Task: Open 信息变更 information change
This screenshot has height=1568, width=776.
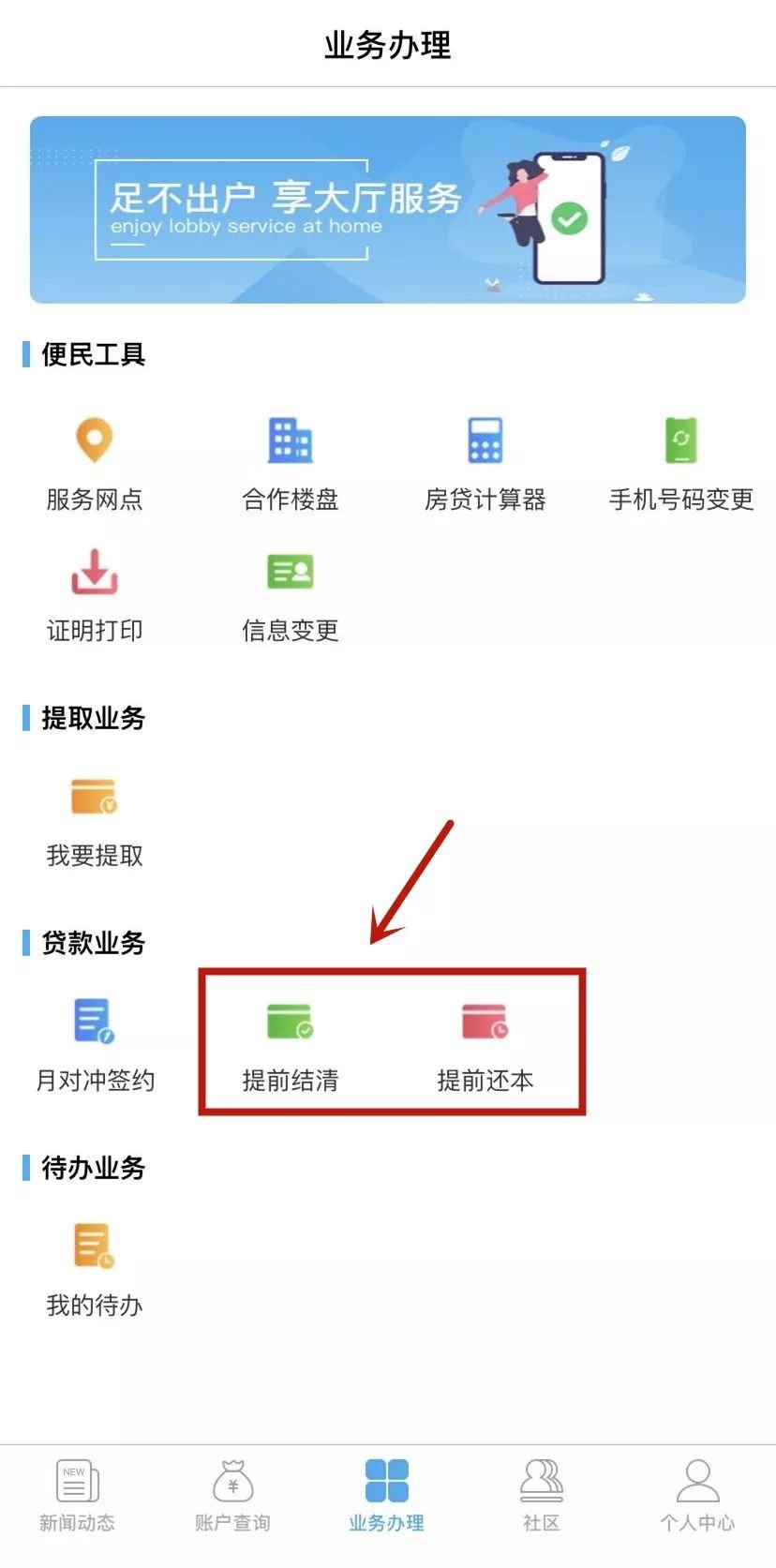Action: pos(290,594)
